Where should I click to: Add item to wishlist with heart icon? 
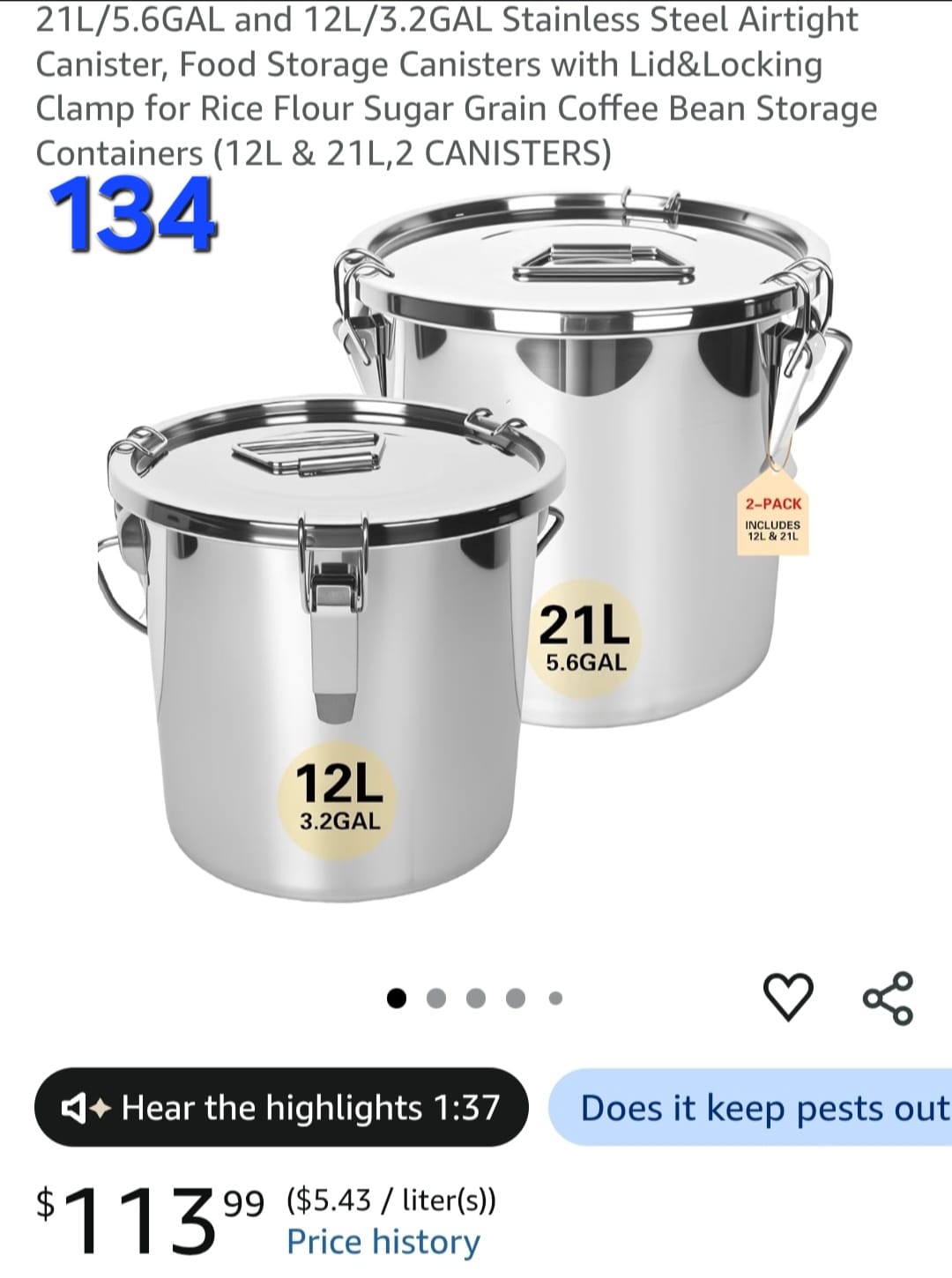[x=786, y=998]
